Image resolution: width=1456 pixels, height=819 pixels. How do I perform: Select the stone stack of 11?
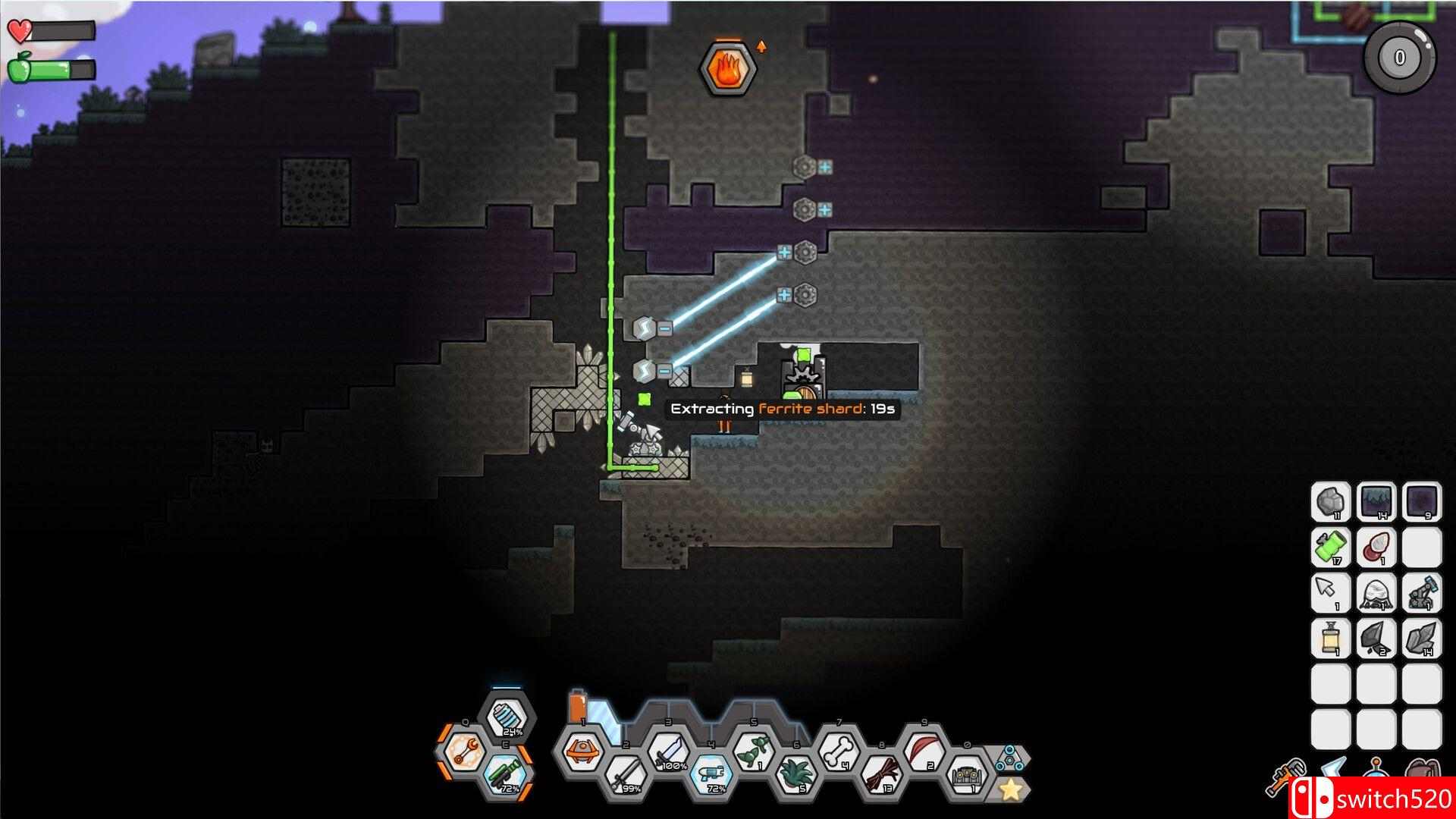1331,502
